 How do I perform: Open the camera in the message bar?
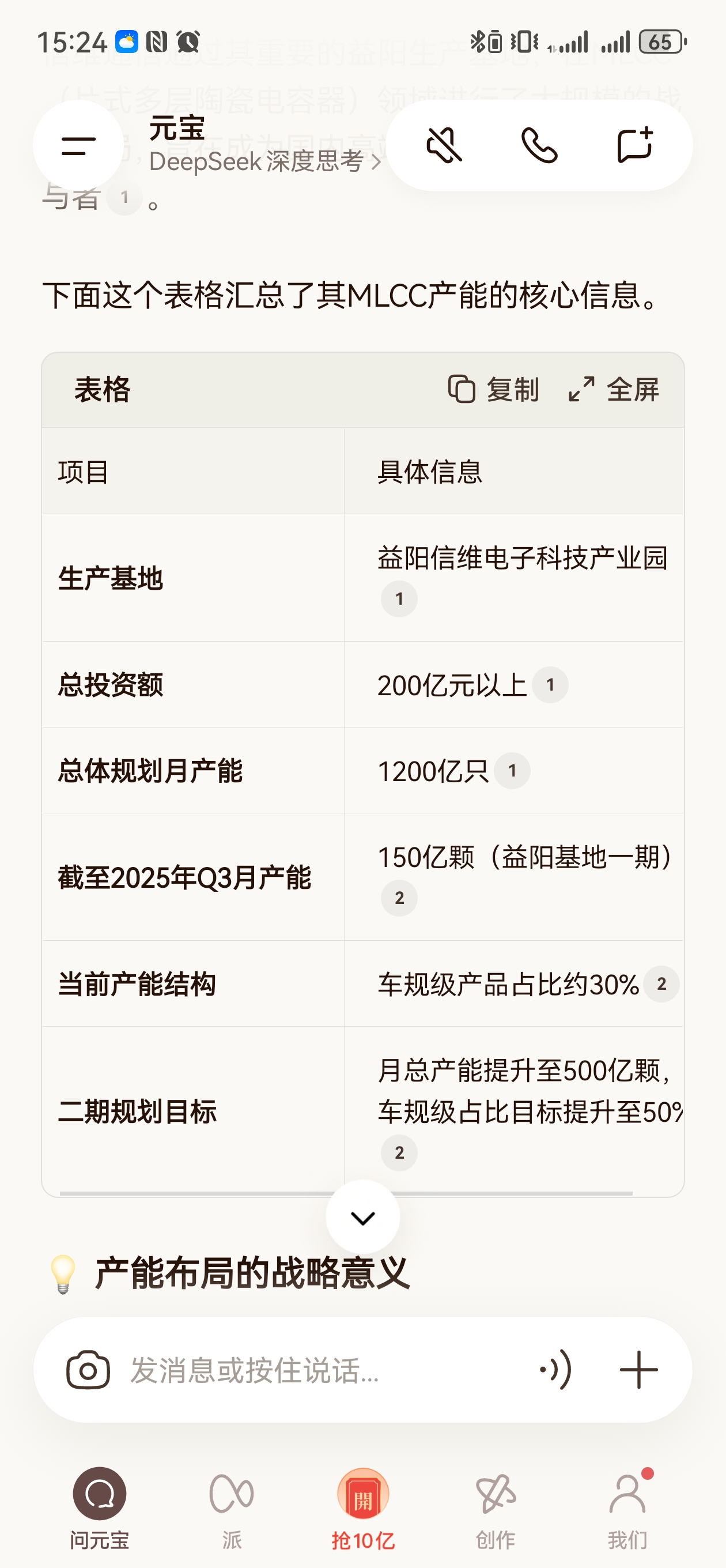pos(88,1370)
